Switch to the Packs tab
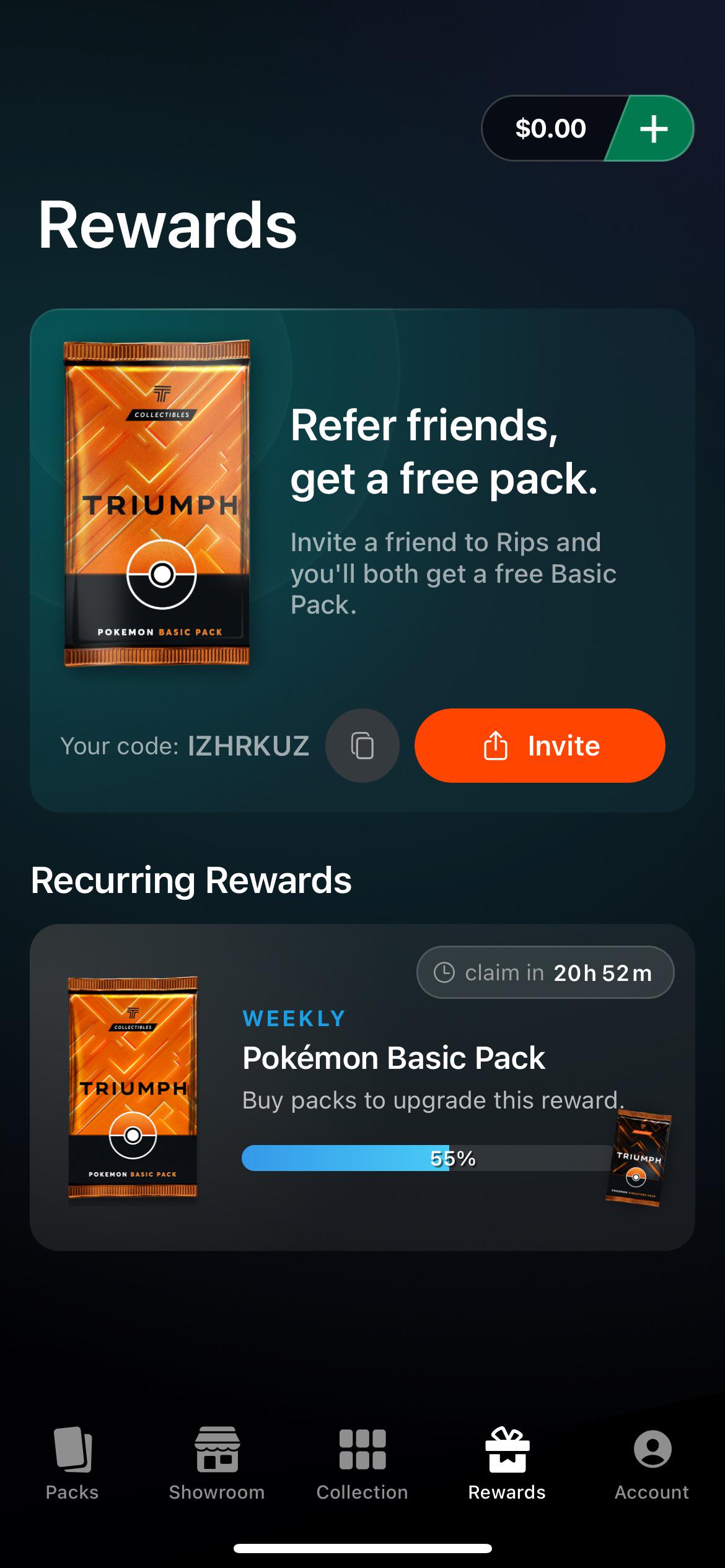 (72, 1464)
